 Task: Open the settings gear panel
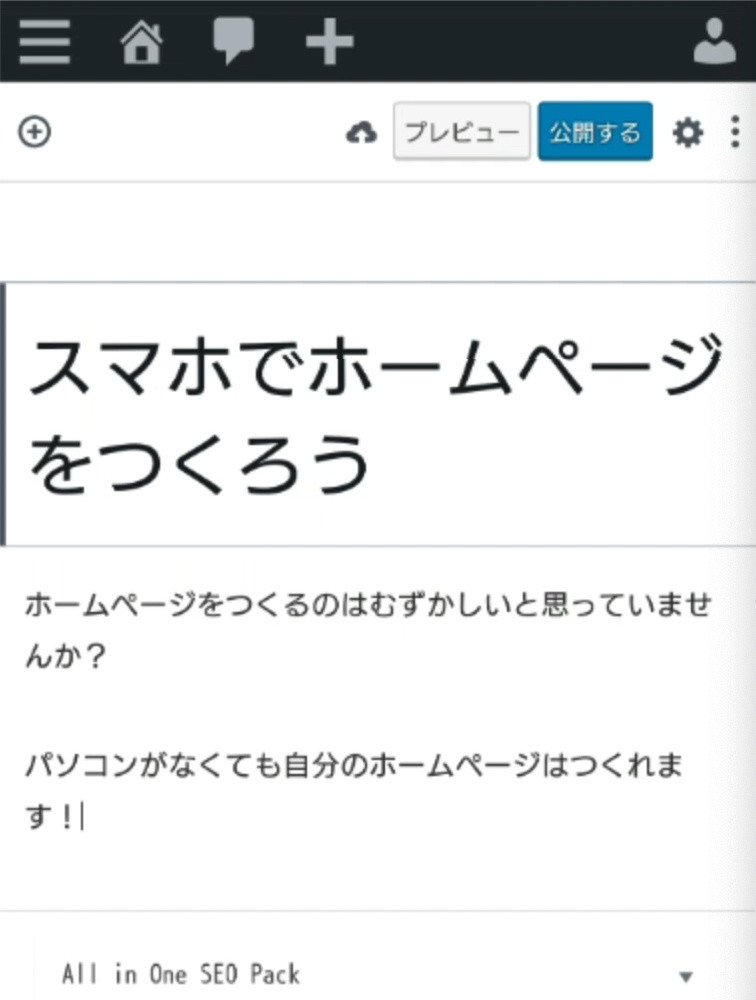(687, 132)
